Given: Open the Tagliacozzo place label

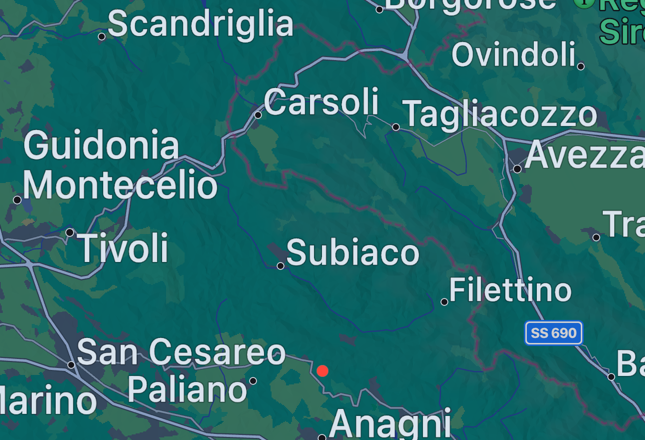Looking at the screenshot, I should pyautogui.click(x=499, y=115).
